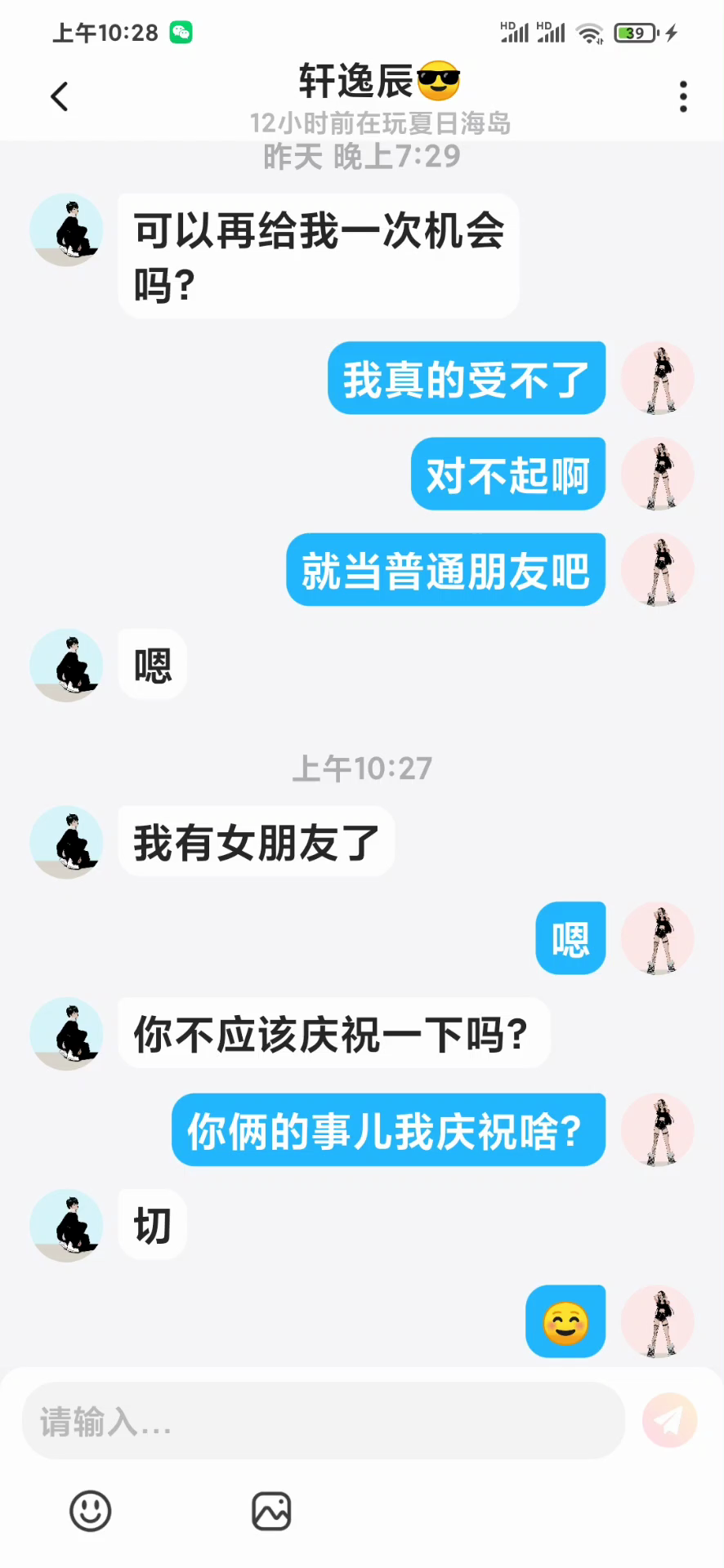Open the emoji picker
The width and height of the screenshot is (724, 1568).
click(90, 1511)
